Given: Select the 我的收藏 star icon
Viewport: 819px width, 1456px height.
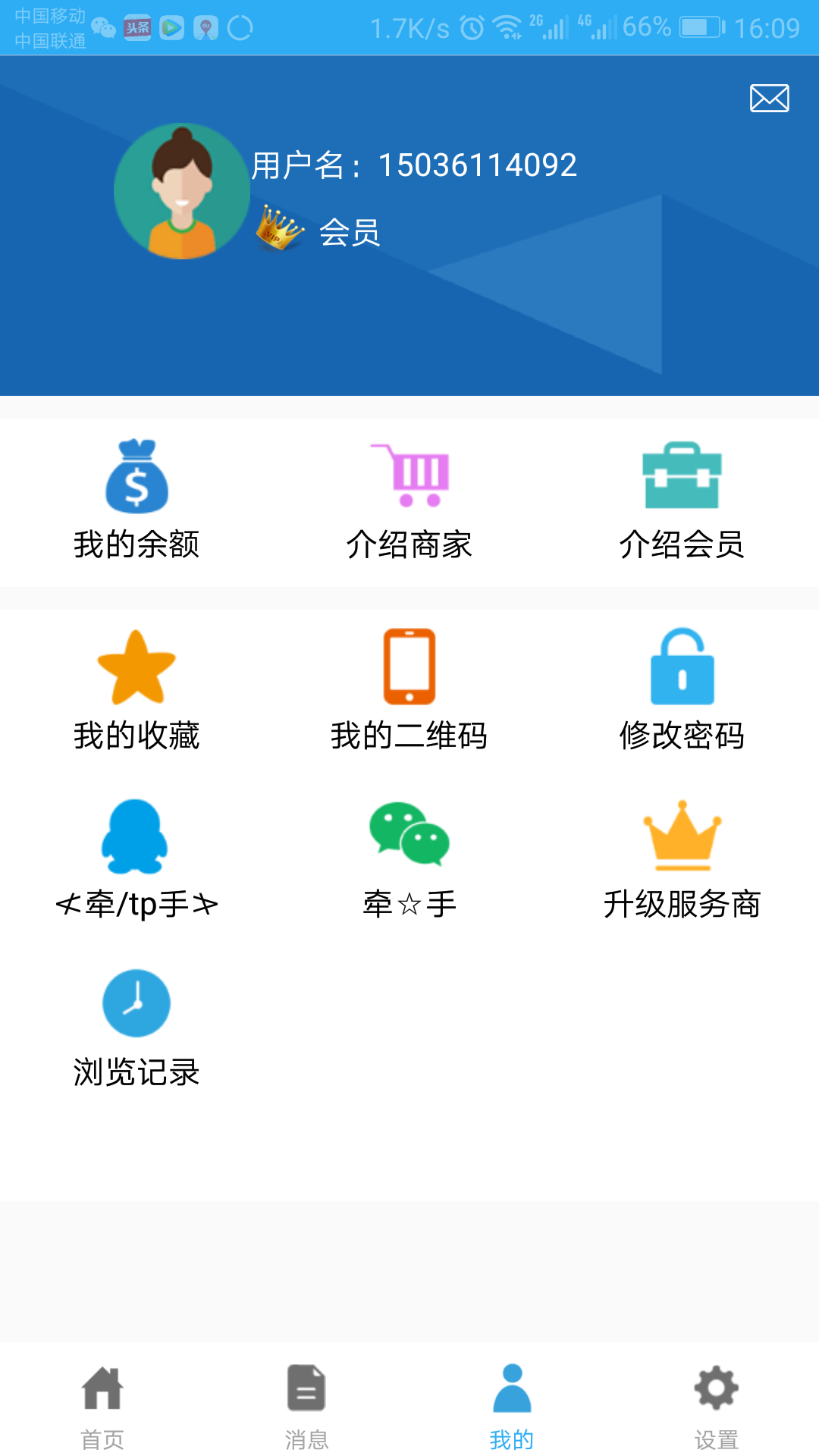Looking at the screenshot, I should (x=136, y=667).
